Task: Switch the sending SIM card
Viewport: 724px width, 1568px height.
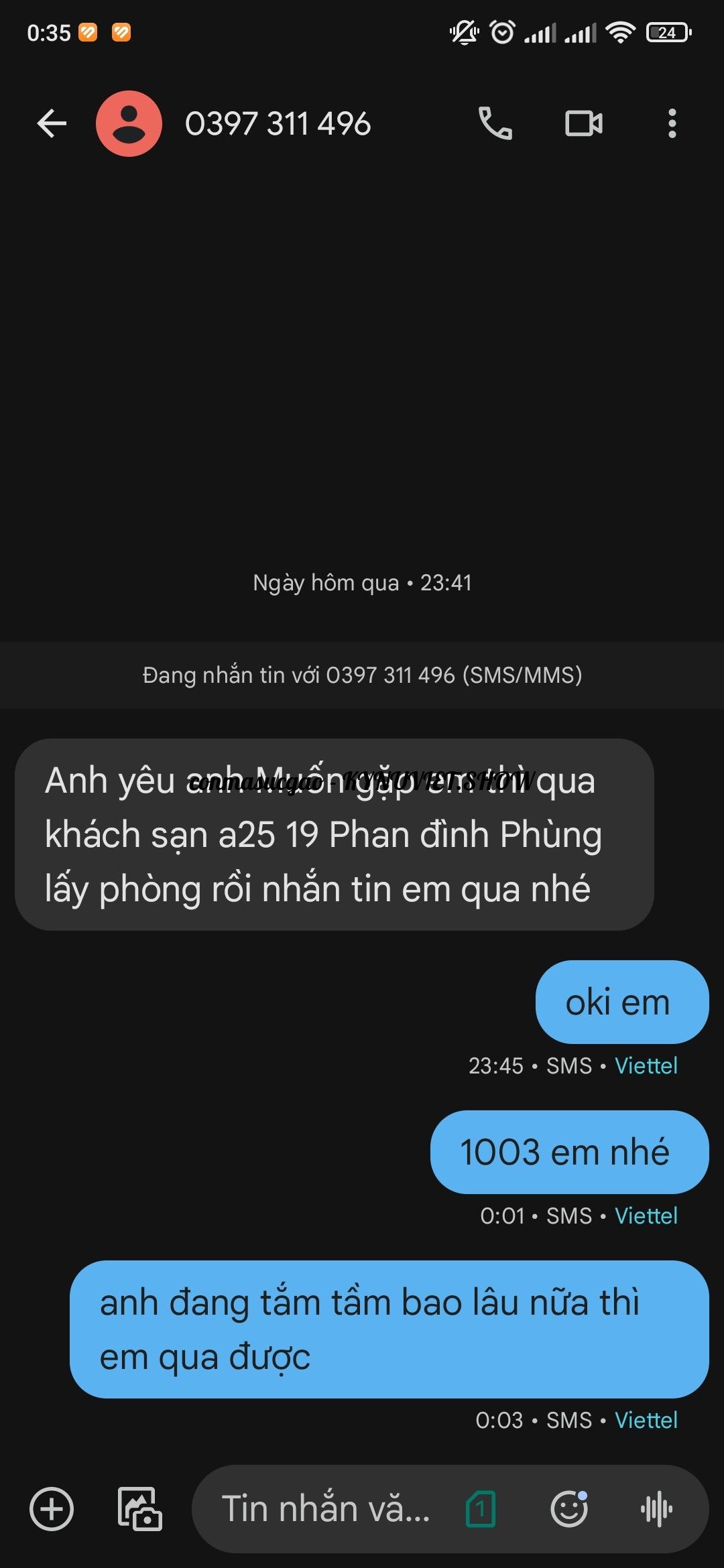Action: [x=480, y=1509]
